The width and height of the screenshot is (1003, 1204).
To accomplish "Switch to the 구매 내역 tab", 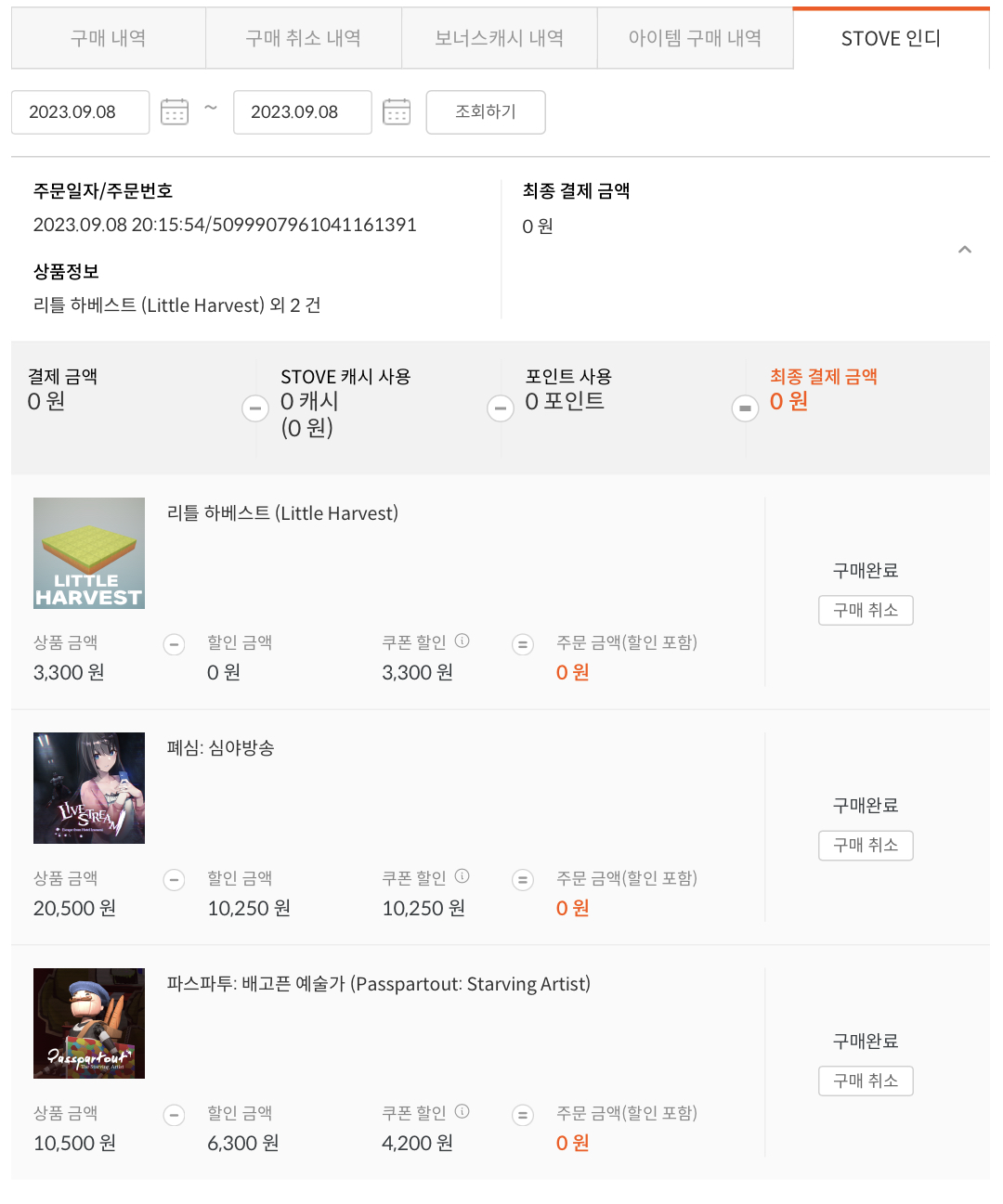I will 109,38.
